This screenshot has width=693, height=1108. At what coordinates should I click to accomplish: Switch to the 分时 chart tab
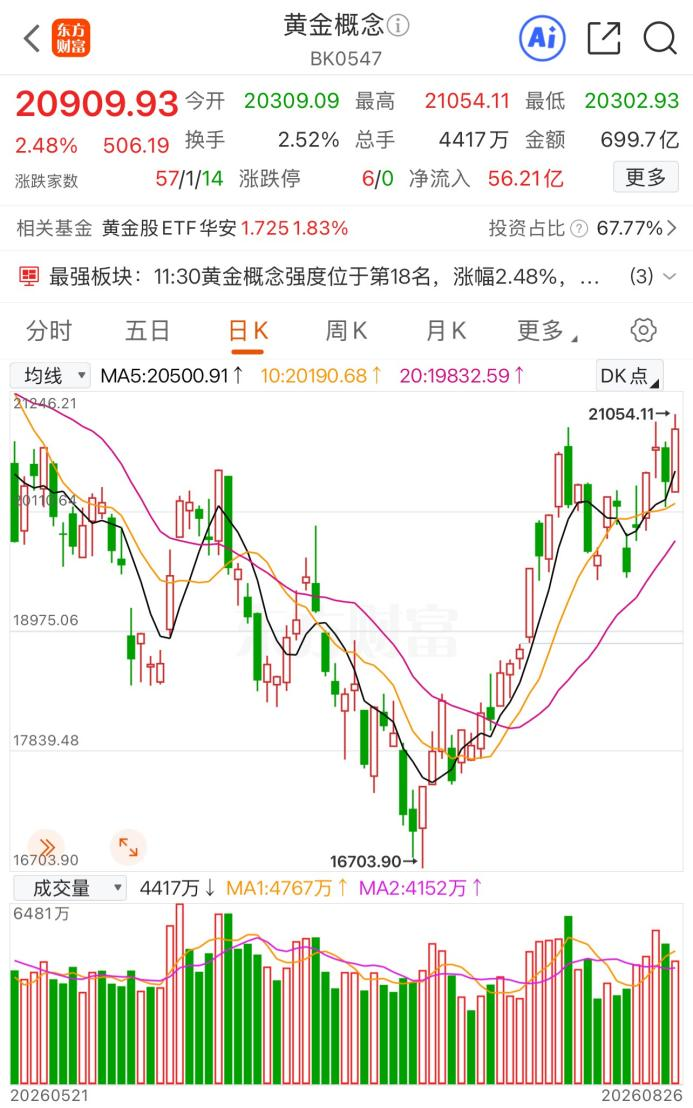[x=49, y=331]
